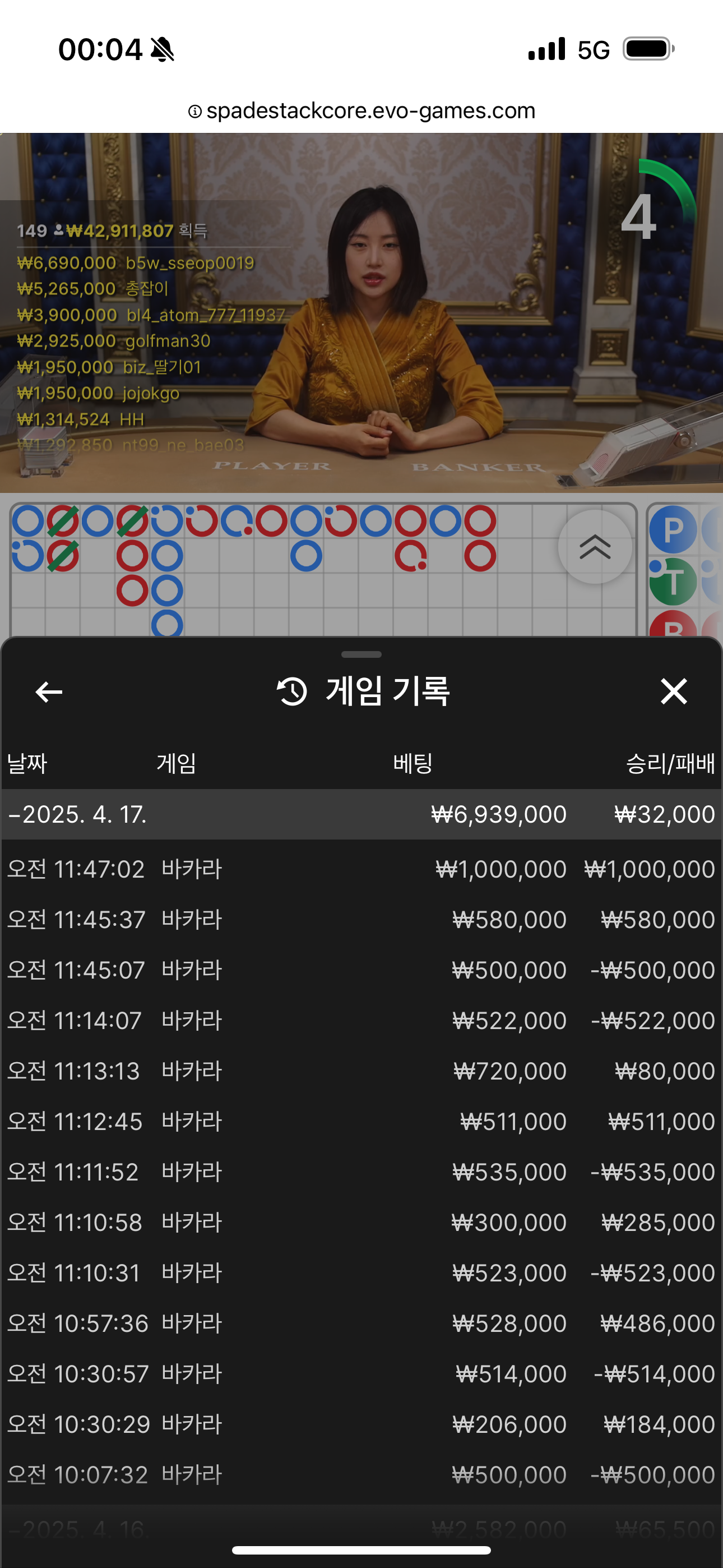This screenshot has height=1568, width=723.
Task: Open the 오전 11:12:45 baccarat record
Action: point(361,1122)
